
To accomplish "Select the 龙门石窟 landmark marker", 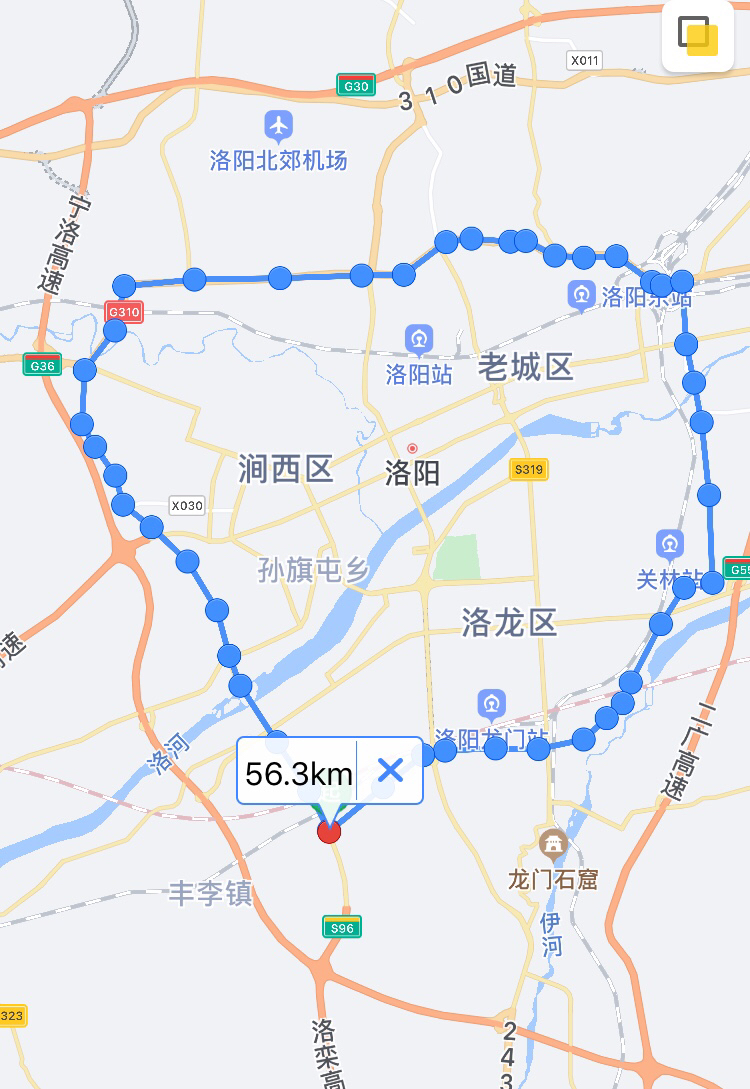I will click(x=552, y=844).
